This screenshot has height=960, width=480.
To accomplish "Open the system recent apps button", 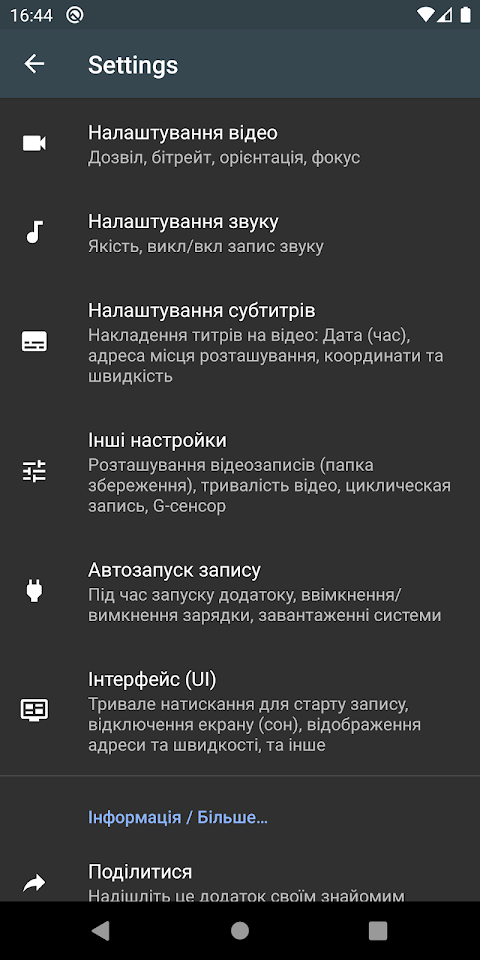I will tap(378, 931).
